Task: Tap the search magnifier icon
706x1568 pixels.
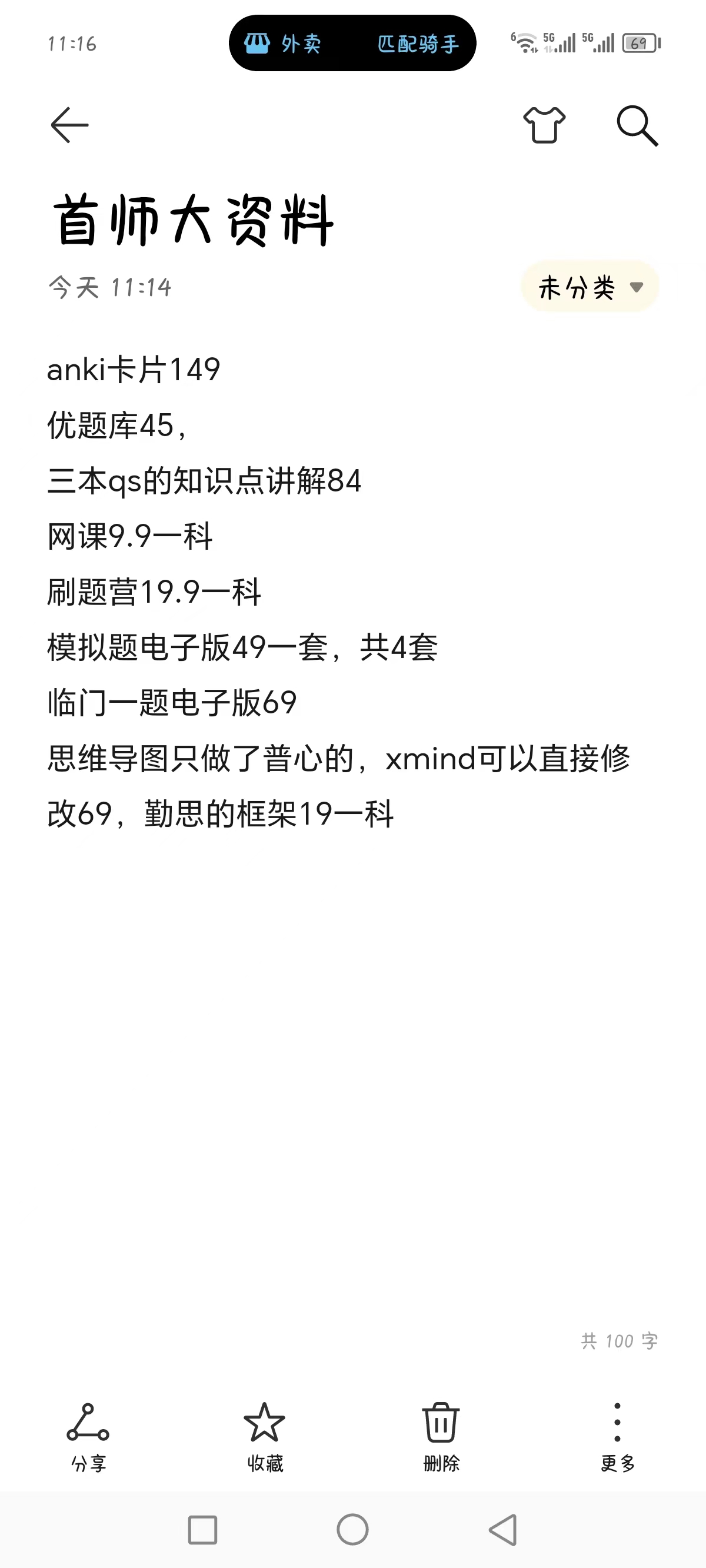Action: [x=637, y=125]
